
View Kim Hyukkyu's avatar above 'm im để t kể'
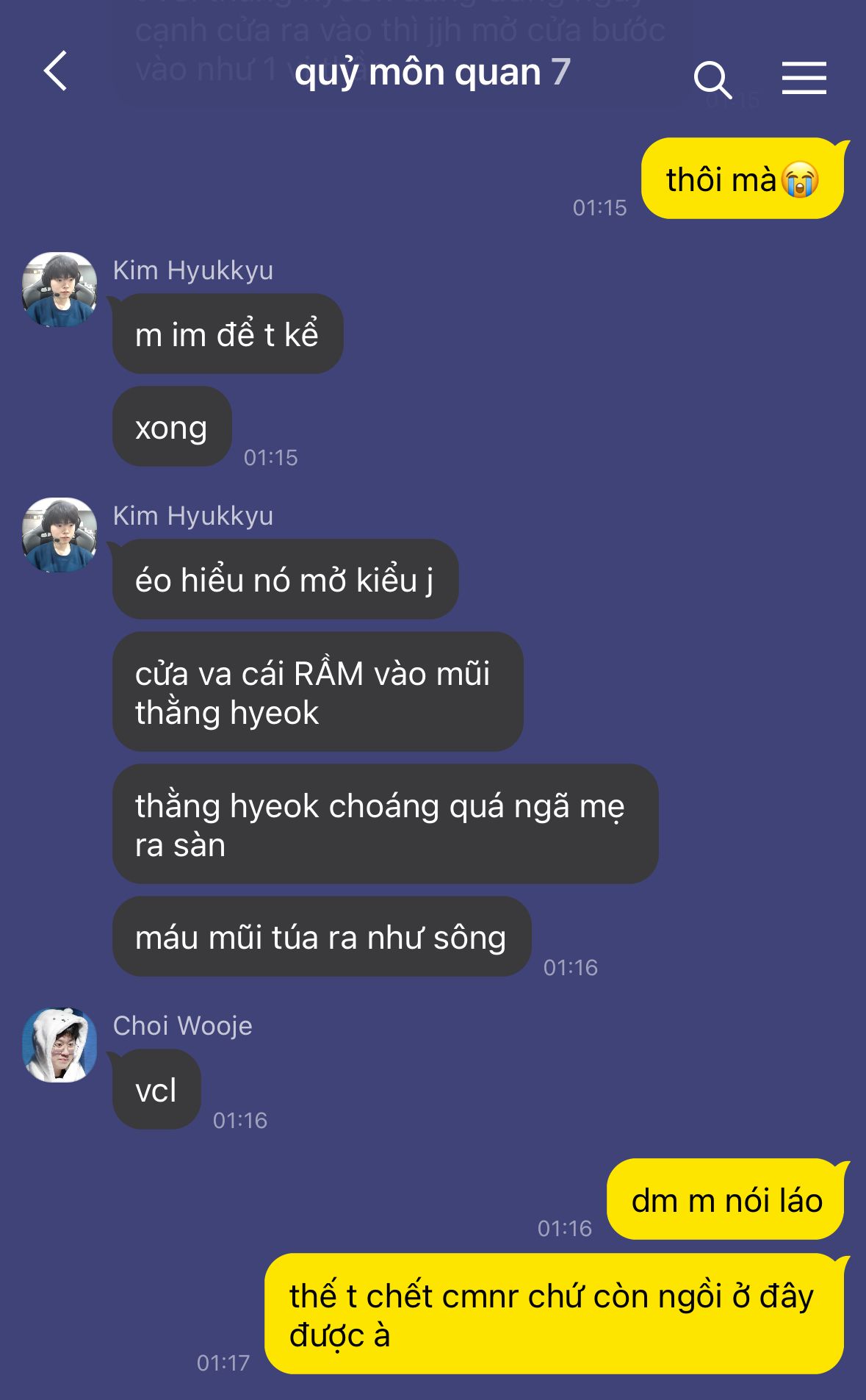click(59, 290)
